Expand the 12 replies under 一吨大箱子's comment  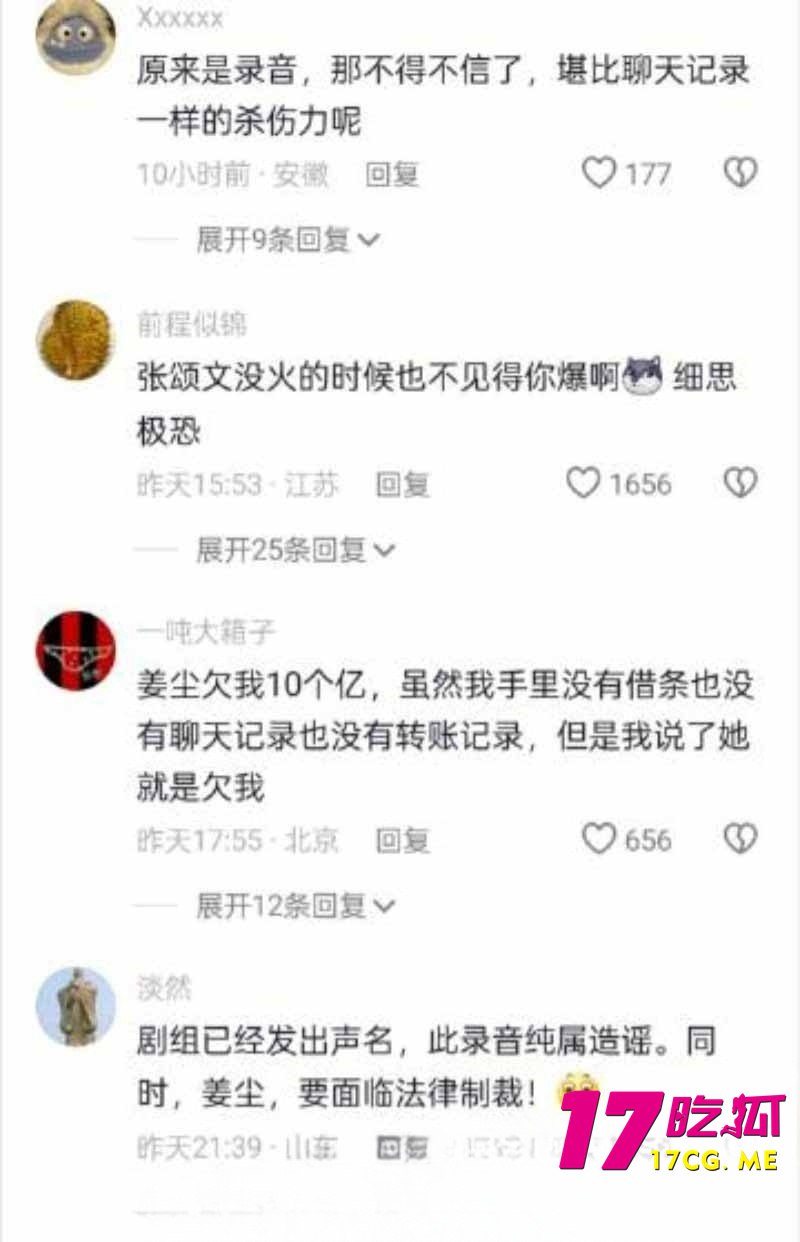(x=295, y=906)
